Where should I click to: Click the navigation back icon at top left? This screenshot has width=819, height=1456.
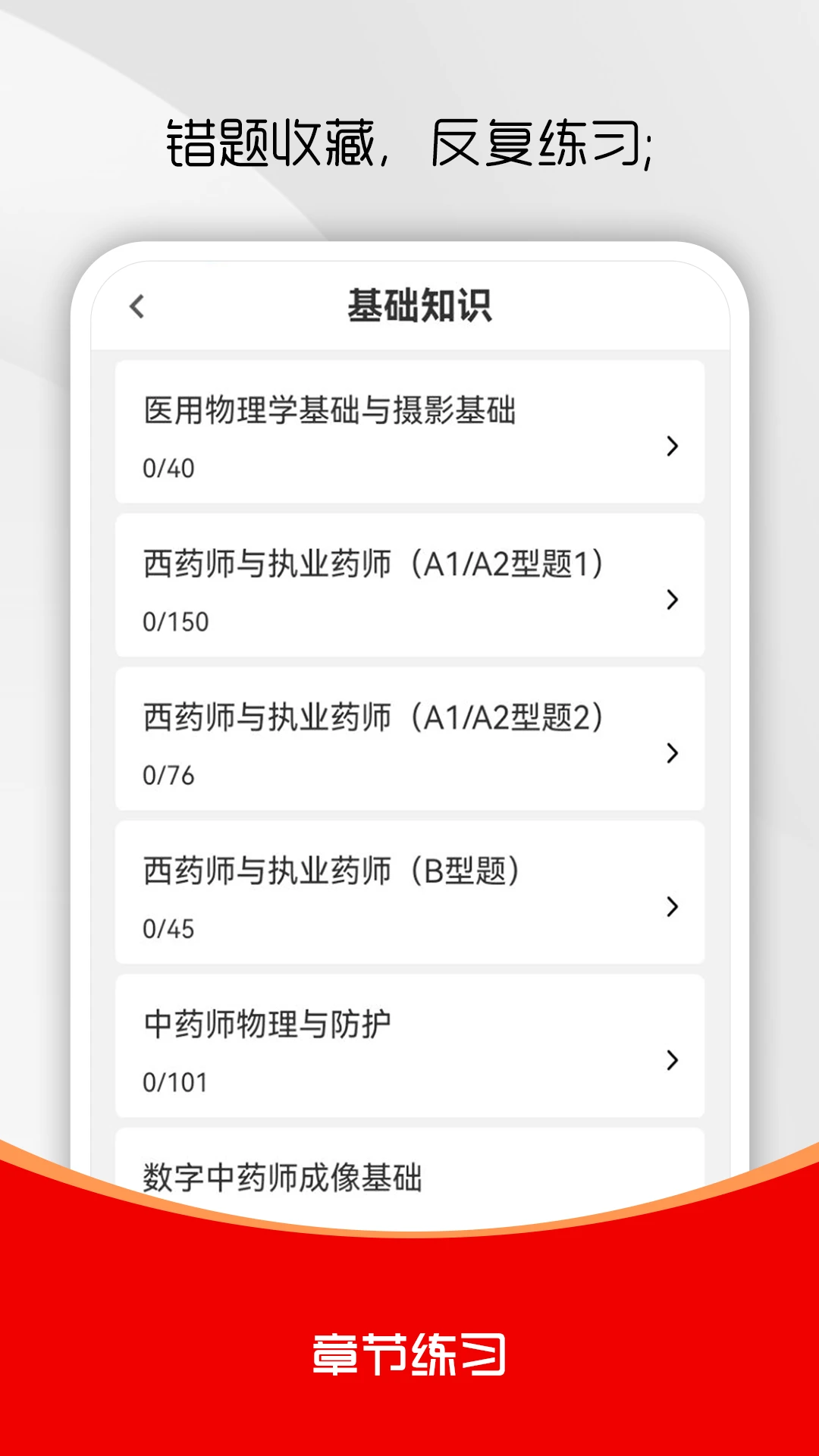point(136,306)
